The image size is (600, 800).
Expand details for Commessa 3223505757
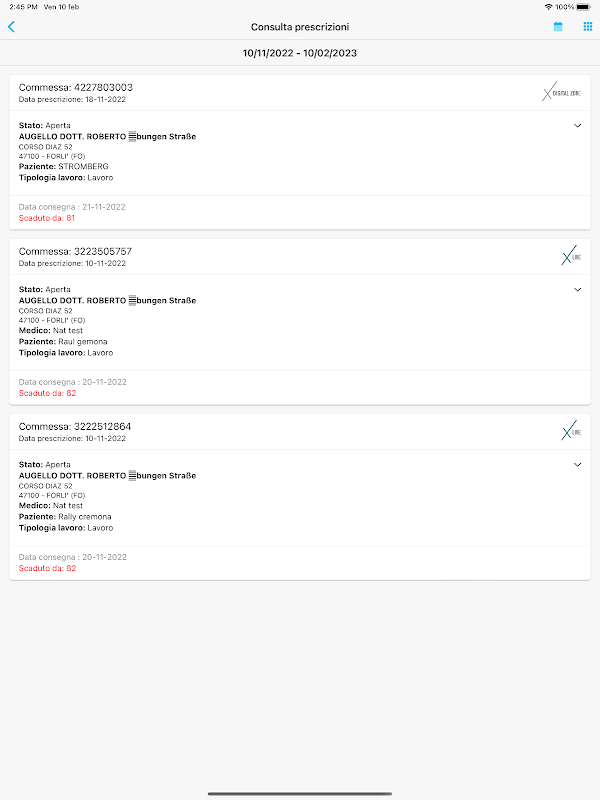coord(578,289)
